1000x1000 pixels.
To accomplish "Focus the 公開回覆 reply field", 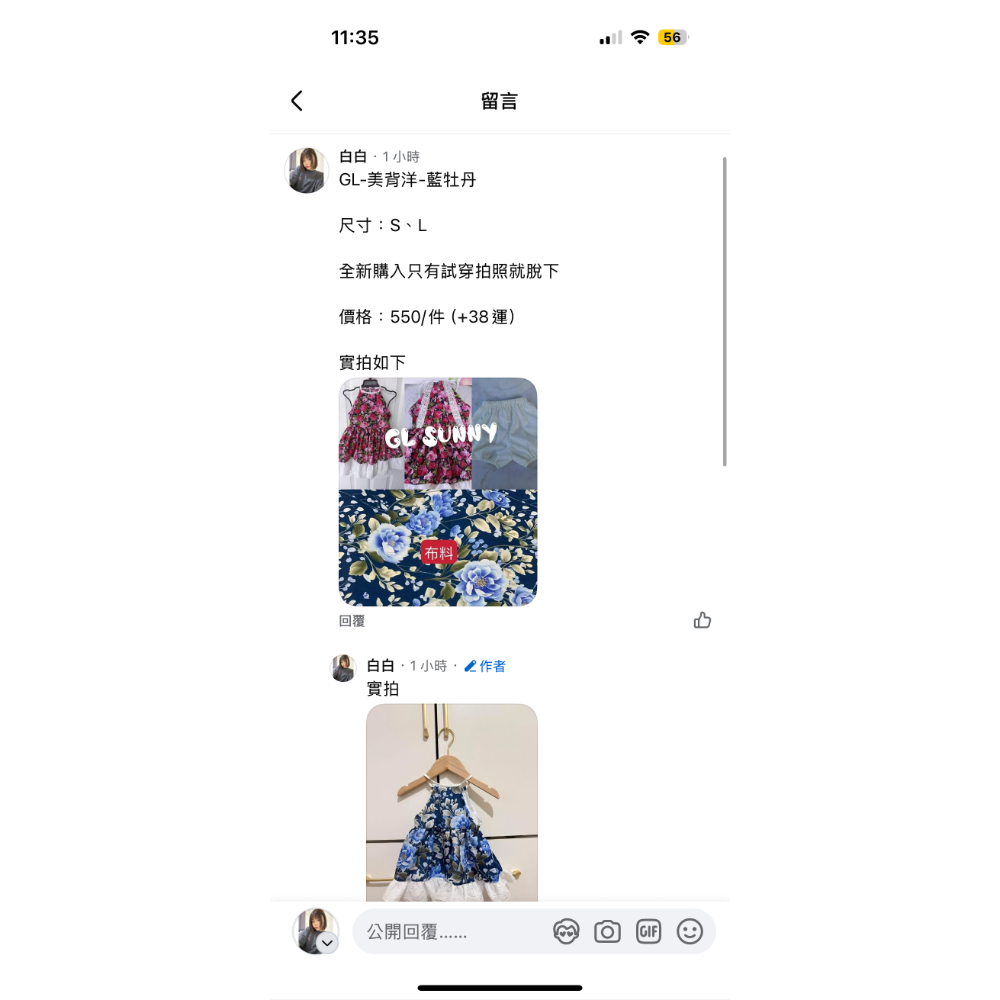I will point(450,932).
